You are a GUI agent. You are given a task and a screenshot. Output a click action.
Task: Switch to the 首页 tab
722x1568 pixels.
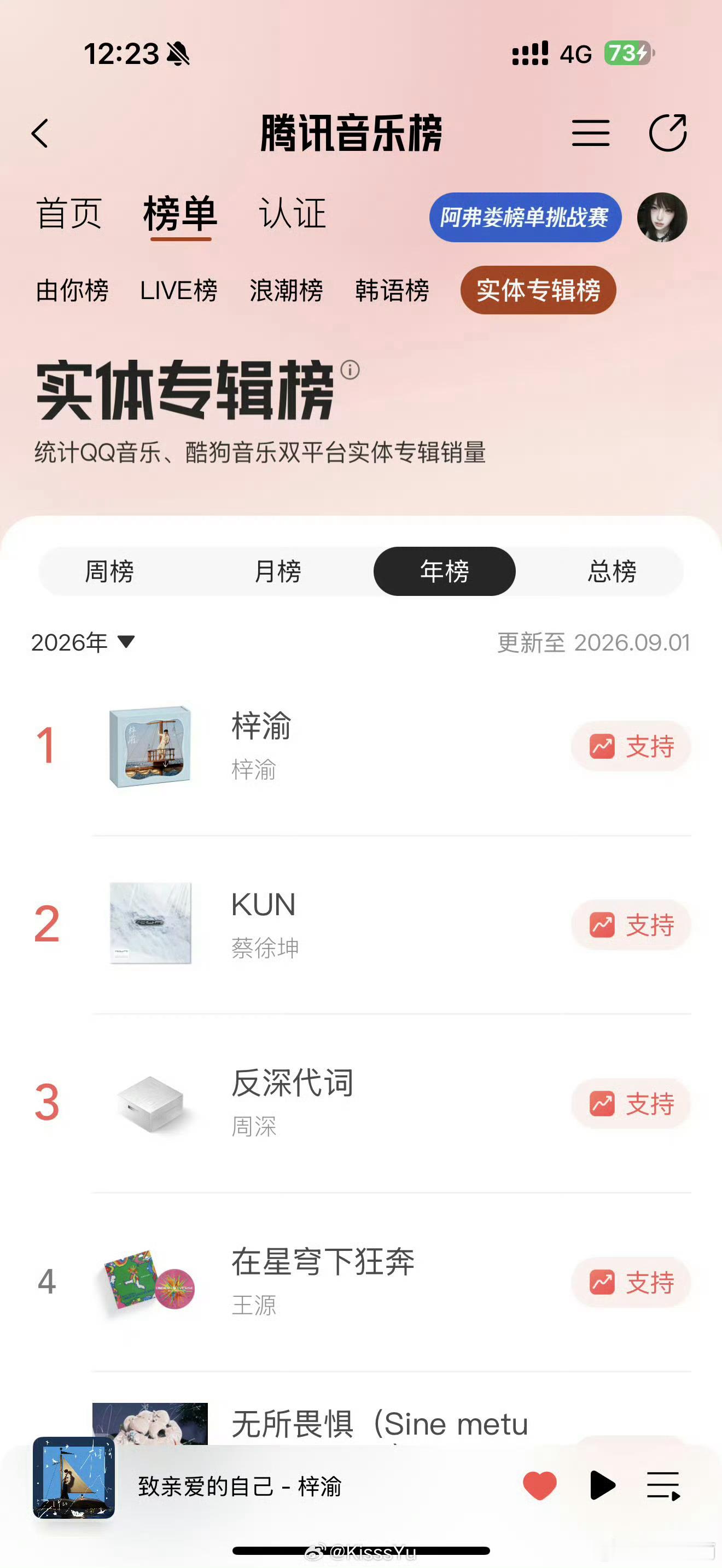click(x=69, y=214)
